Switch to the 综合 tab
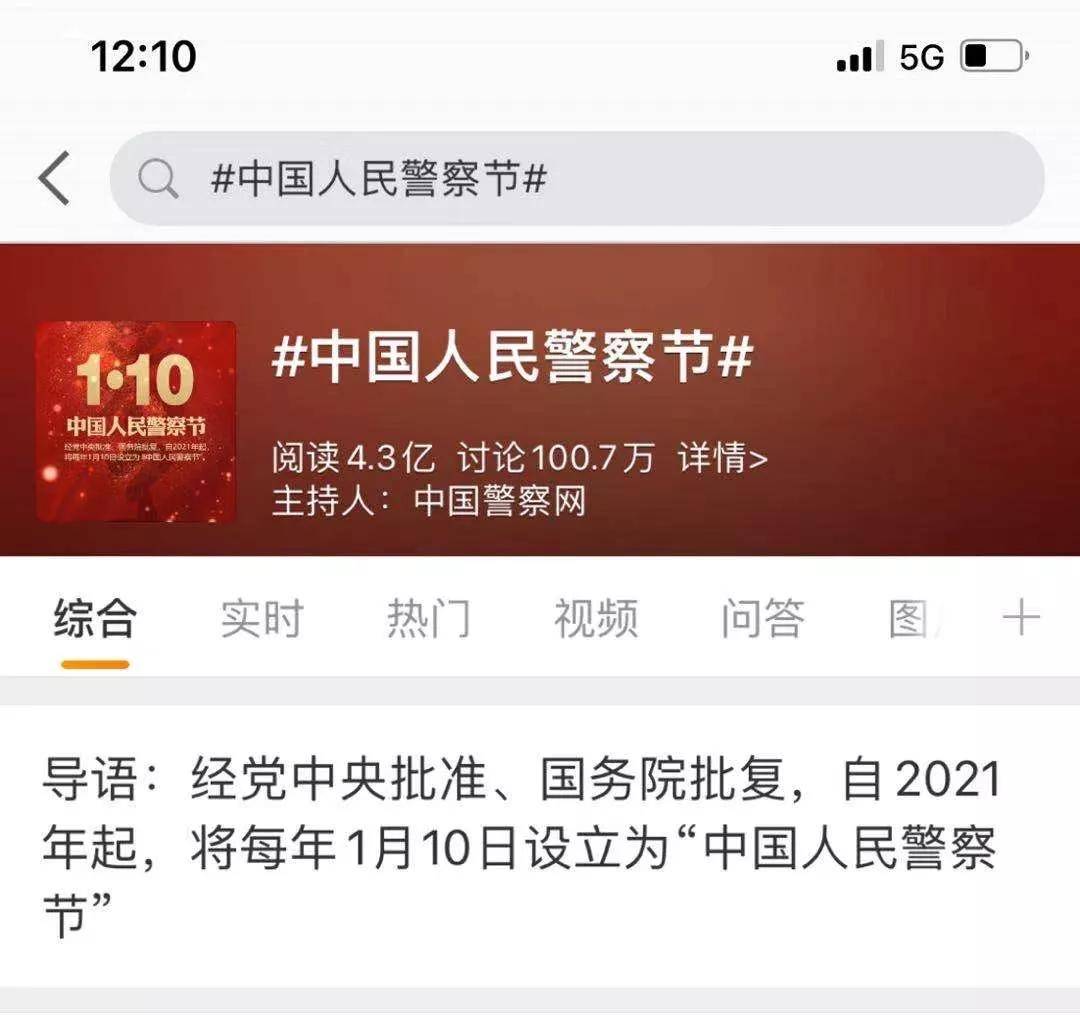The height and width of the screenshot is (1015, 1080). pyautogui.click(x=95, y=620)
